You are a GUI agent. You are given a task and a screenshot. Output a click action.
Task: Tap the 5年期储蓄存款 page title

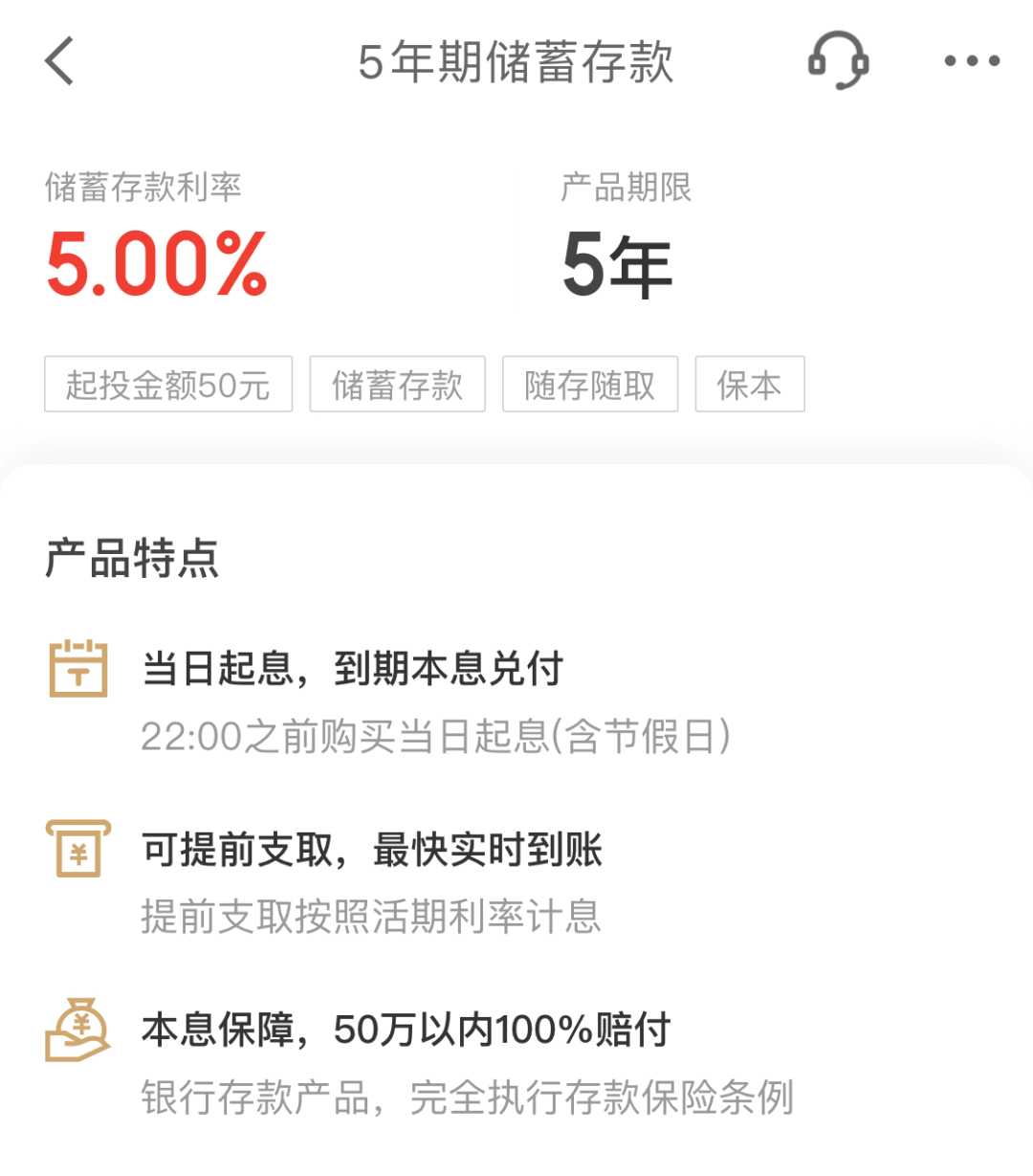[x=516, y=61]
